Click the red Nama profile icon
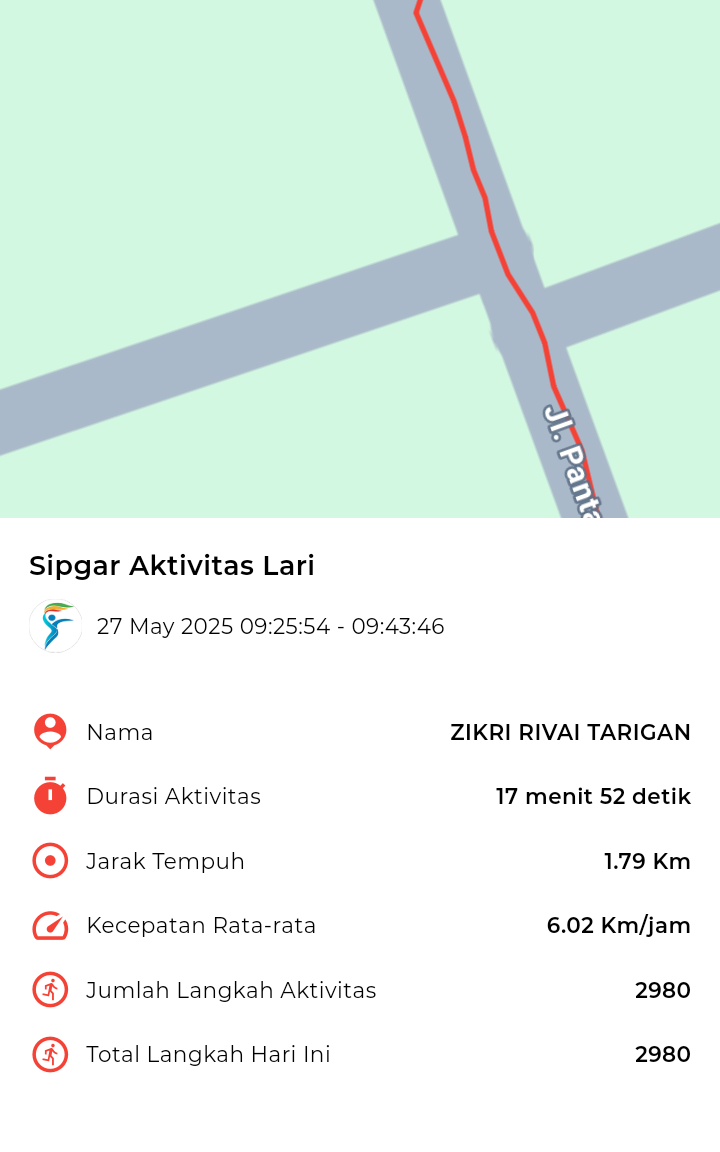Screen dimensions: 720x1152 pos(49,732)
